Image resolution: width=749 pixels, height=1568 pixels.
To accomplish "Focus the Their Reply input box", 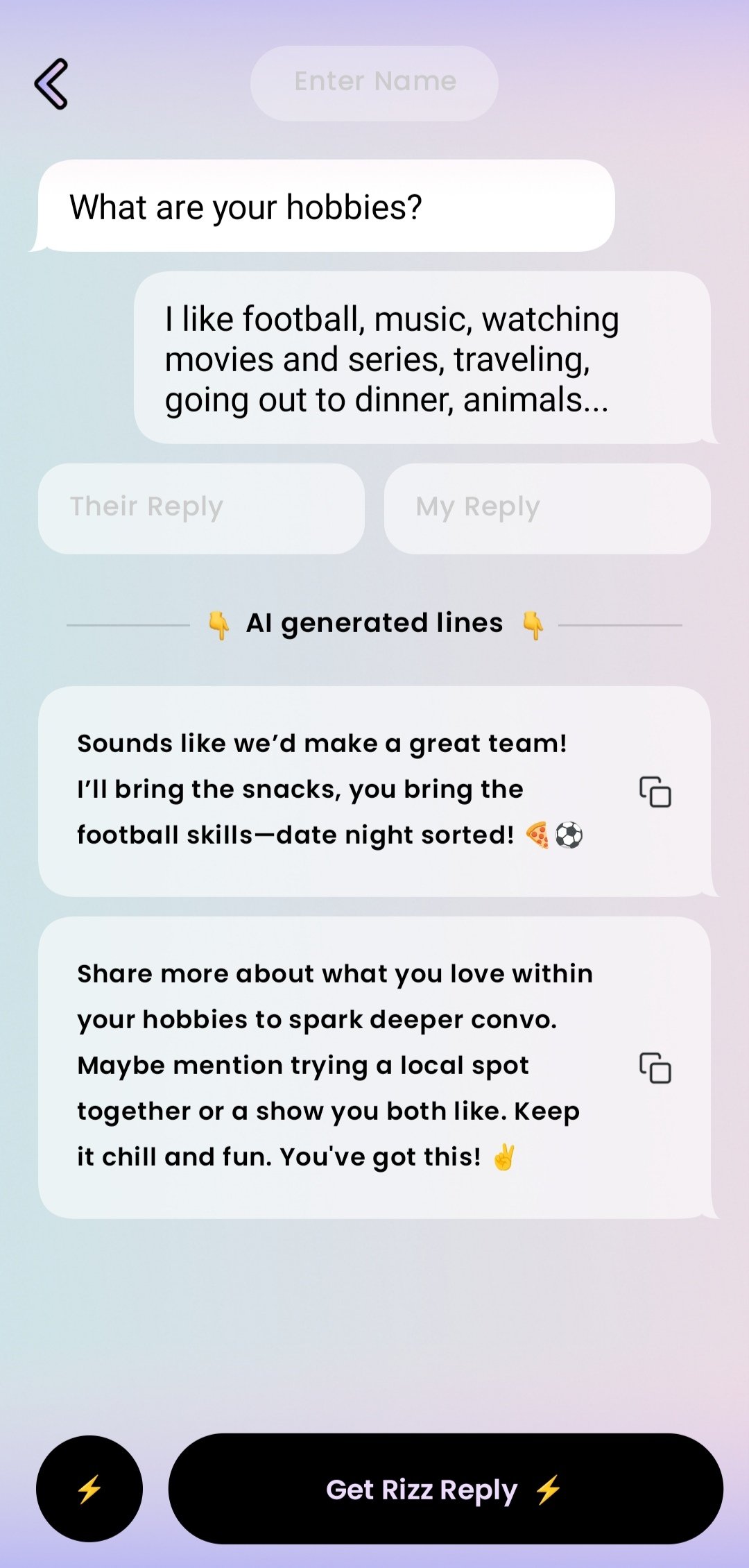I will tap(201, 508).
